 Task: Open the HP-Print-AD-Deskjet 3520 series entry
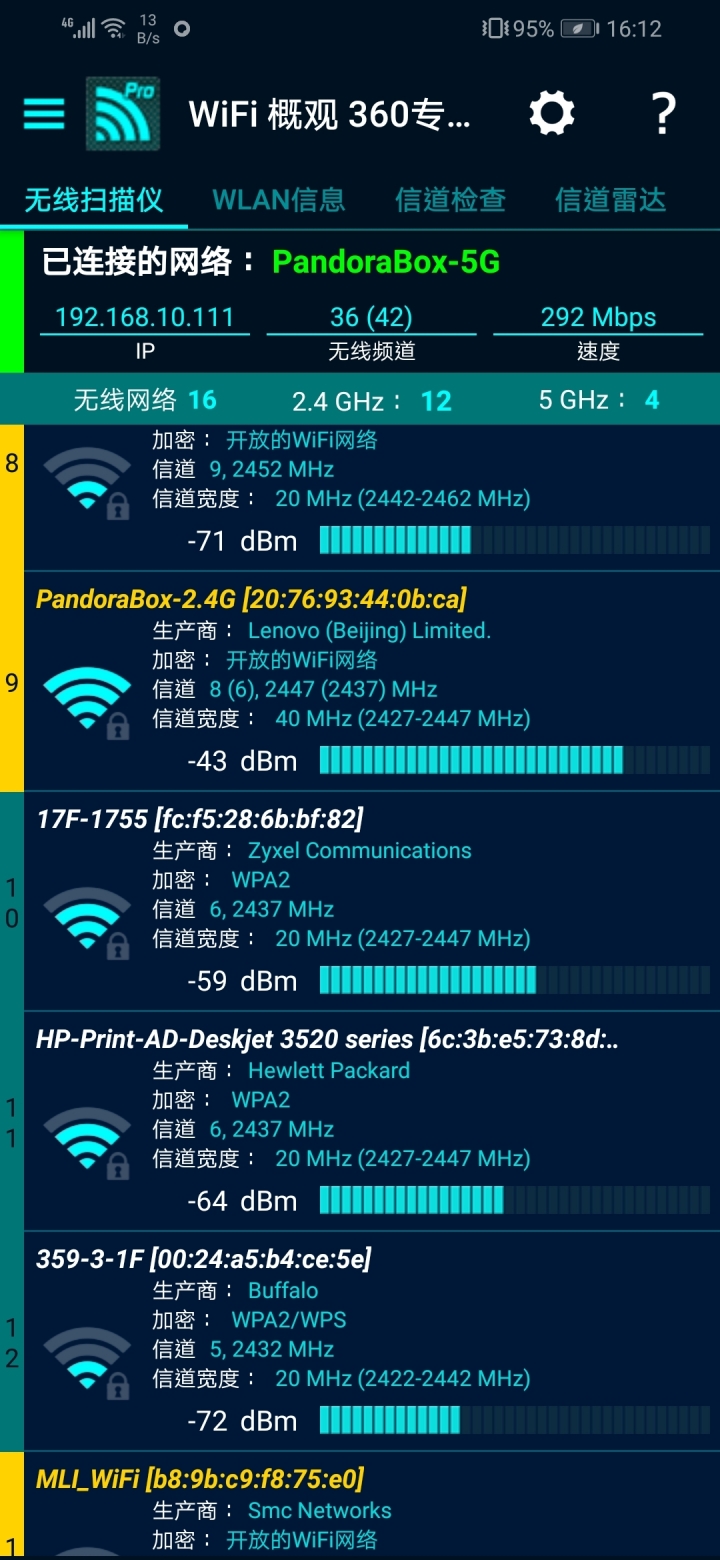click(370, 1122)
